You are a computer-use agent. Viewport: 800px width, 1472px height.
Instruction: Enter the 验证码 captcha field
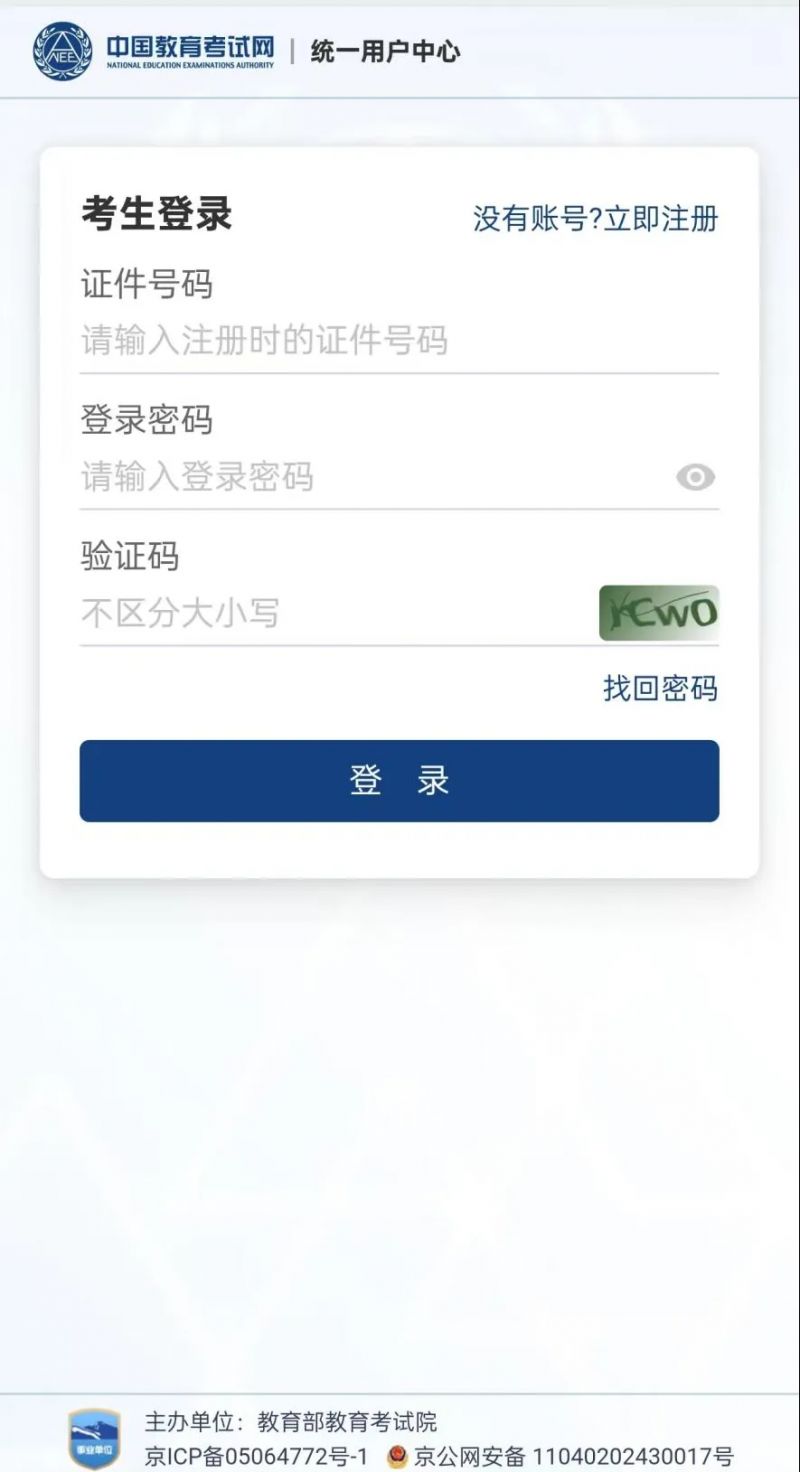pos(330,613)
